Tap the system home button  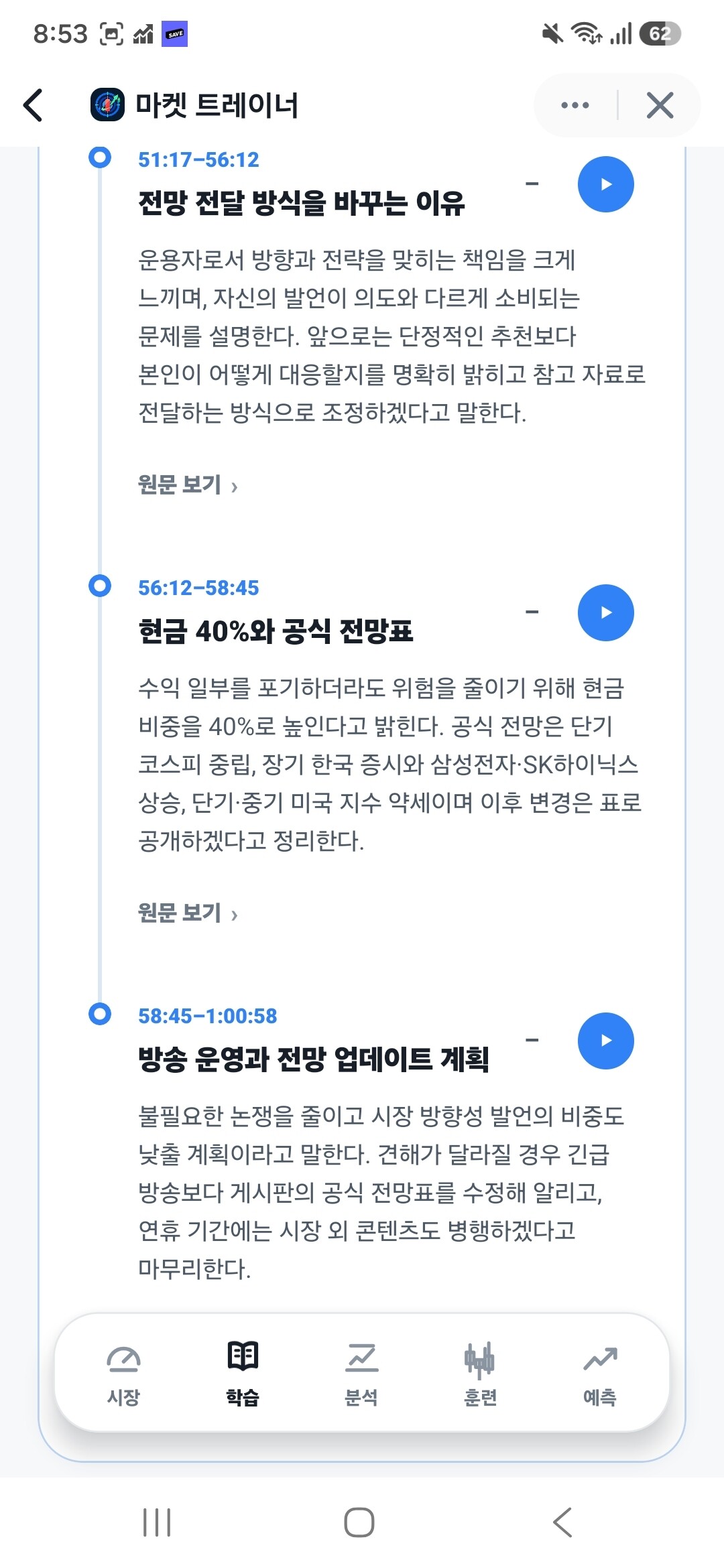[x=359, y=1522]
